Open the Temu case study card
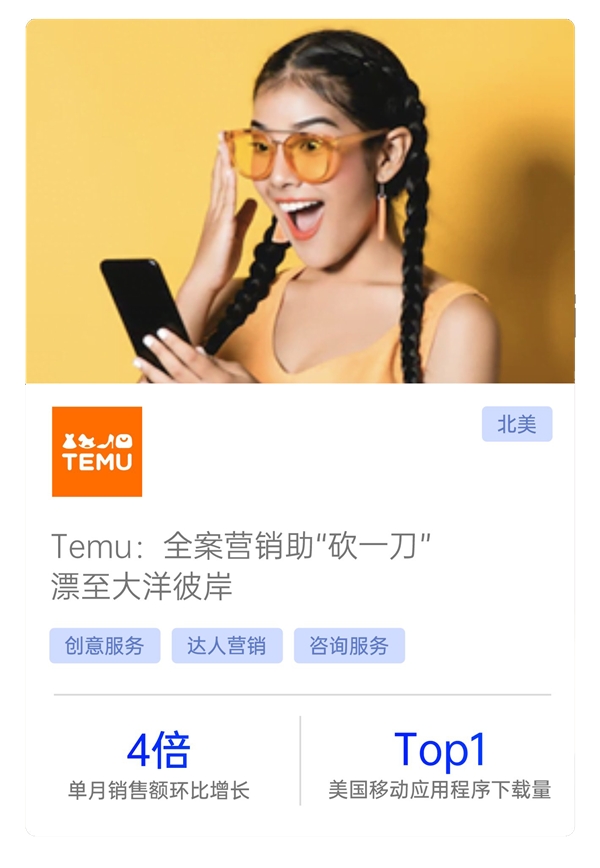600x868 pixels. [240, 564]
